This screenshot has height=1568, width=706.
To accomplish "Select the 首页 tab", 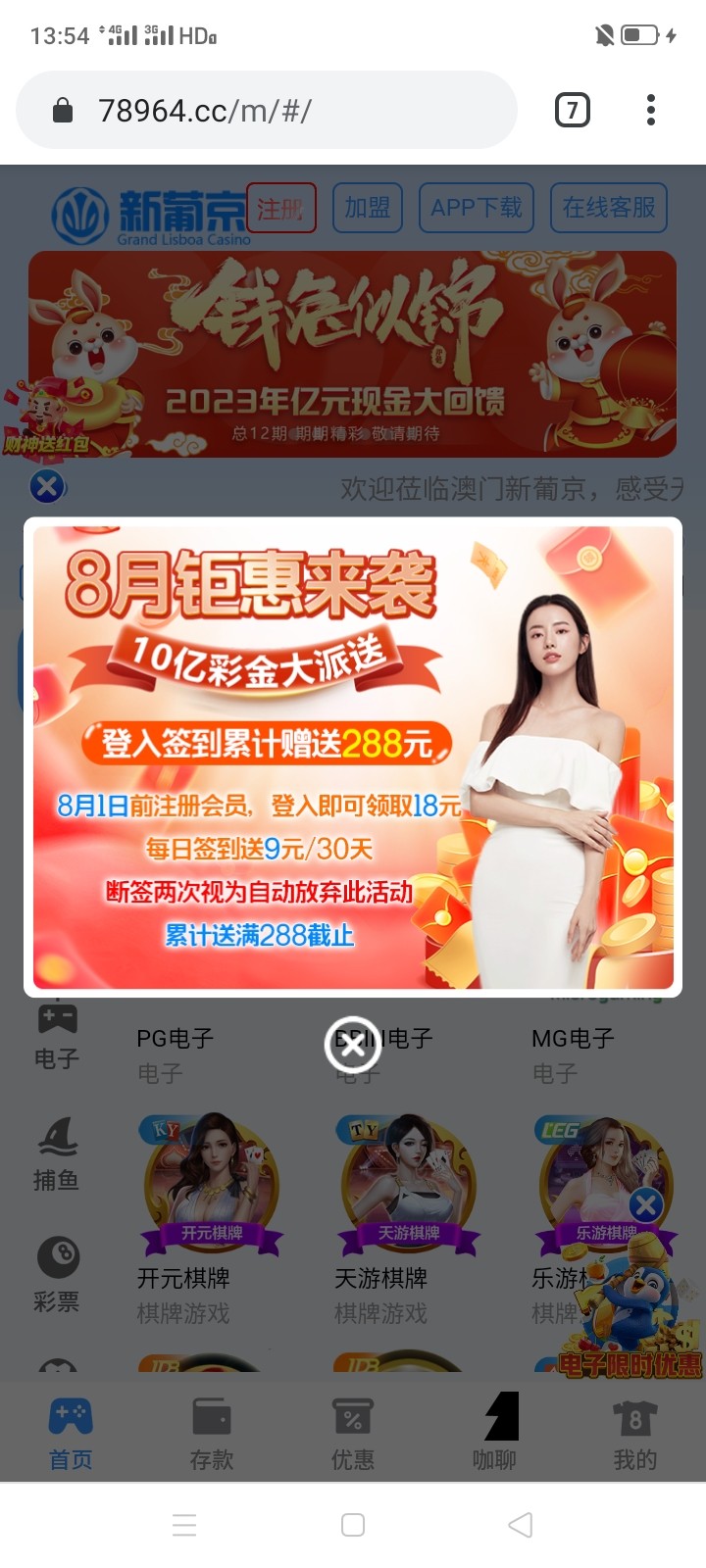I will (71, 1434).
